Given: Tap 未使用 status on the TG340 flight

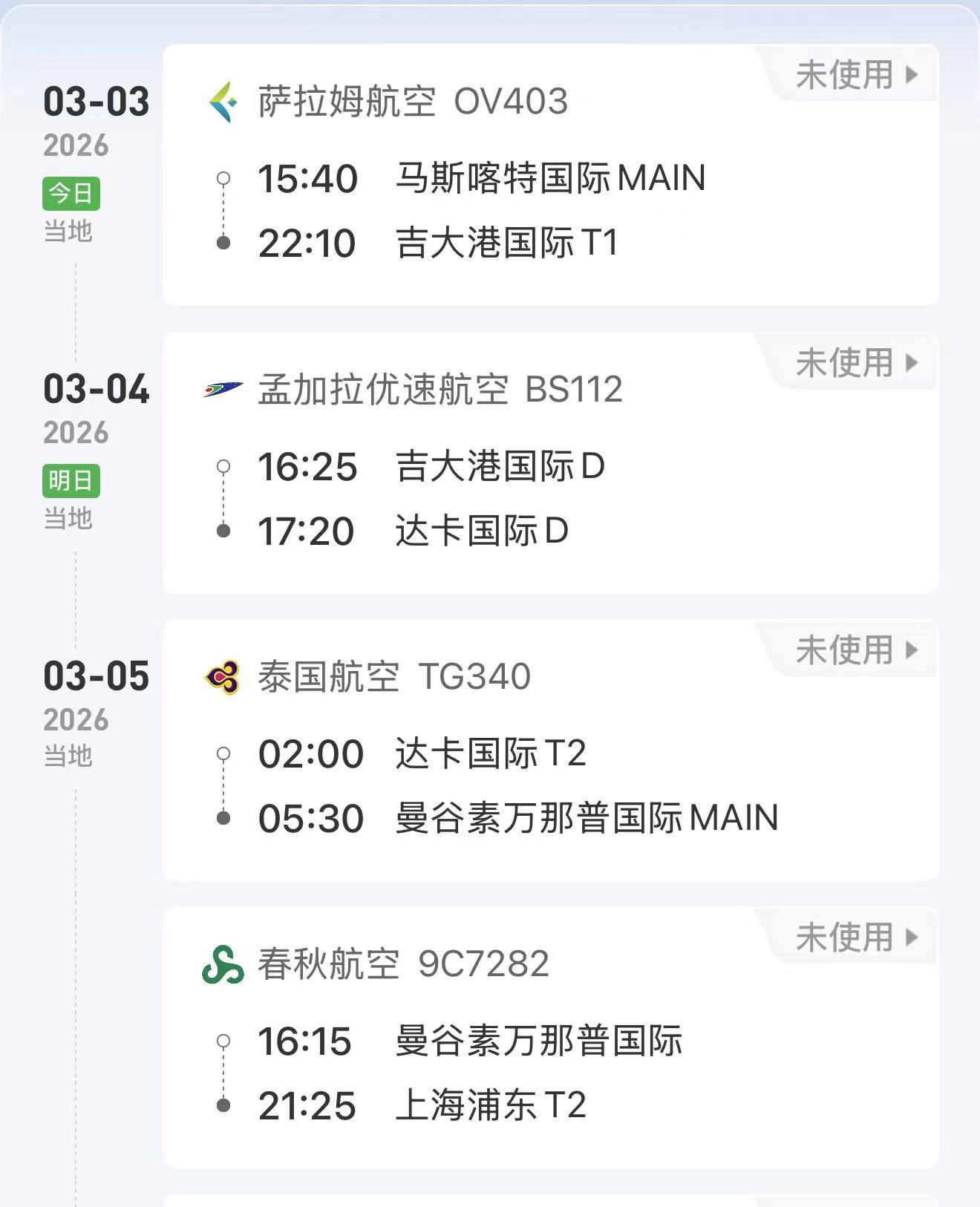Looking at the screenshot, I should pyautogui.click(x=855, y=650).
